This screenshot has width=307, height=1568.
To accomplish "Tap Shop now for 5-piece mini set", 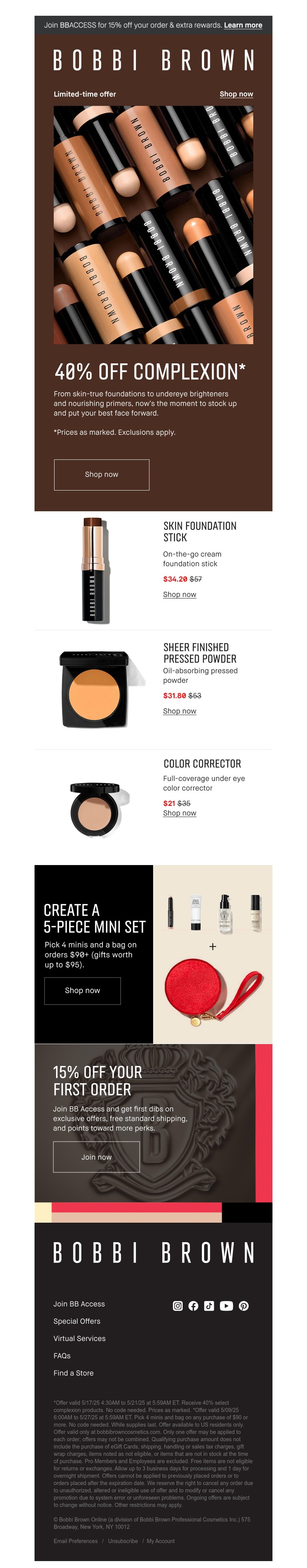I will tap(82, 990).
